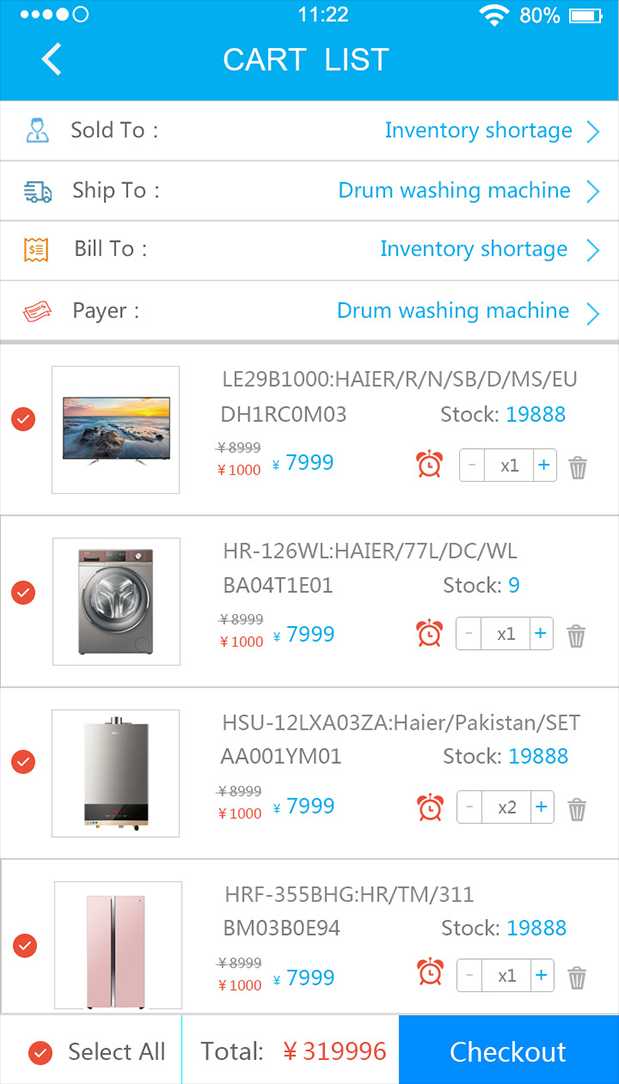Go back from the Cart List

(x=51, y=59)
